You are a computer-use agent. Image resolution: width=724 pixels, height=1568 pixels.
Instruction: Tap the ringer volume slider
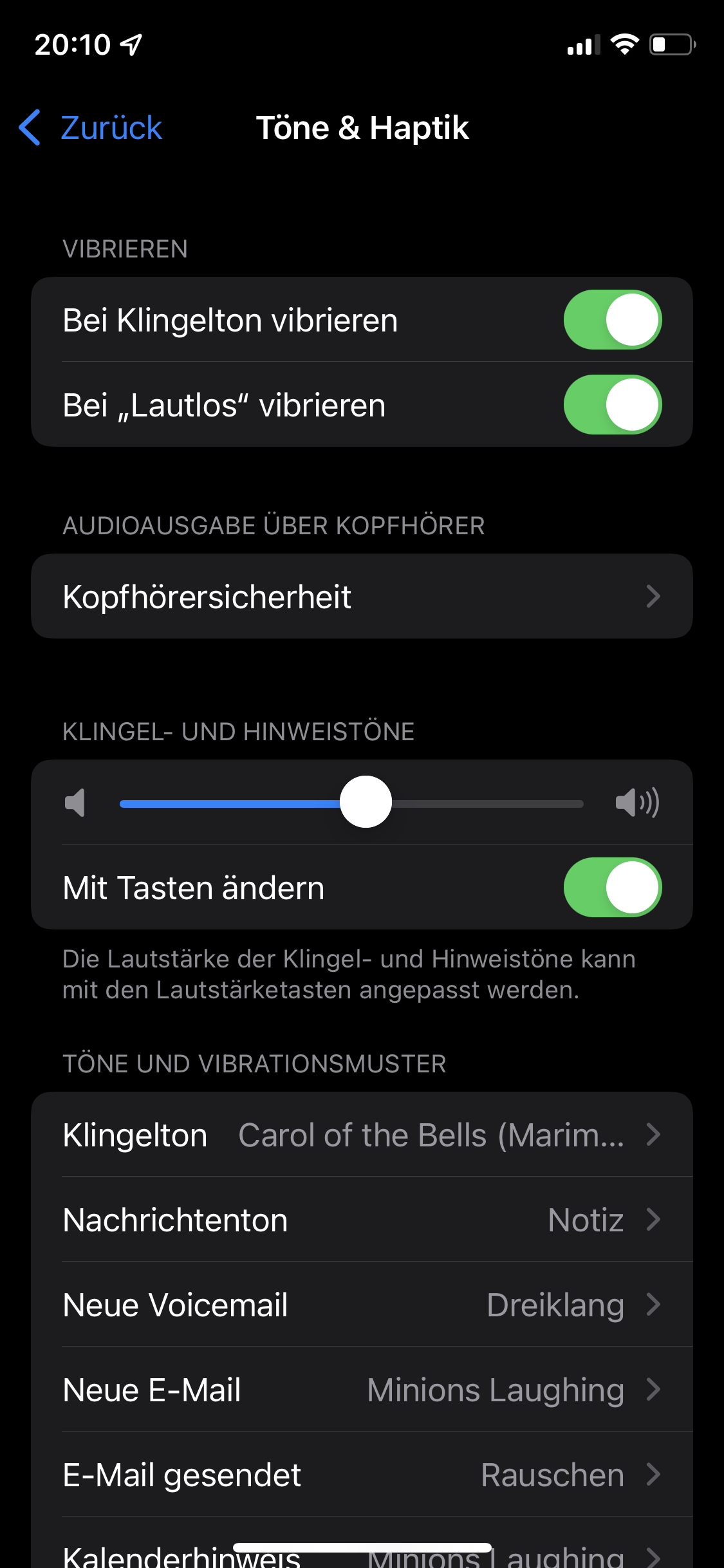(x=366, y=802)
